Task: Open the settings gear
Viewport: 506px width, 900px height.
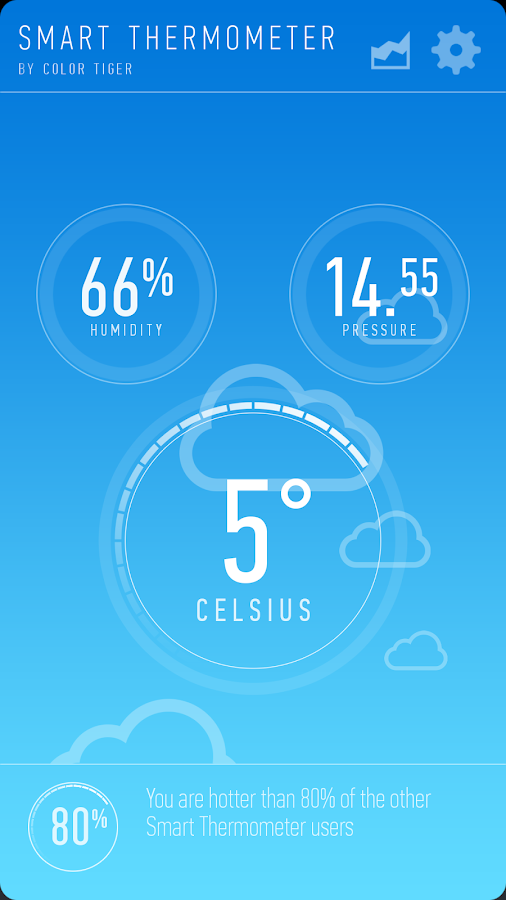Action: coord(456,50)
